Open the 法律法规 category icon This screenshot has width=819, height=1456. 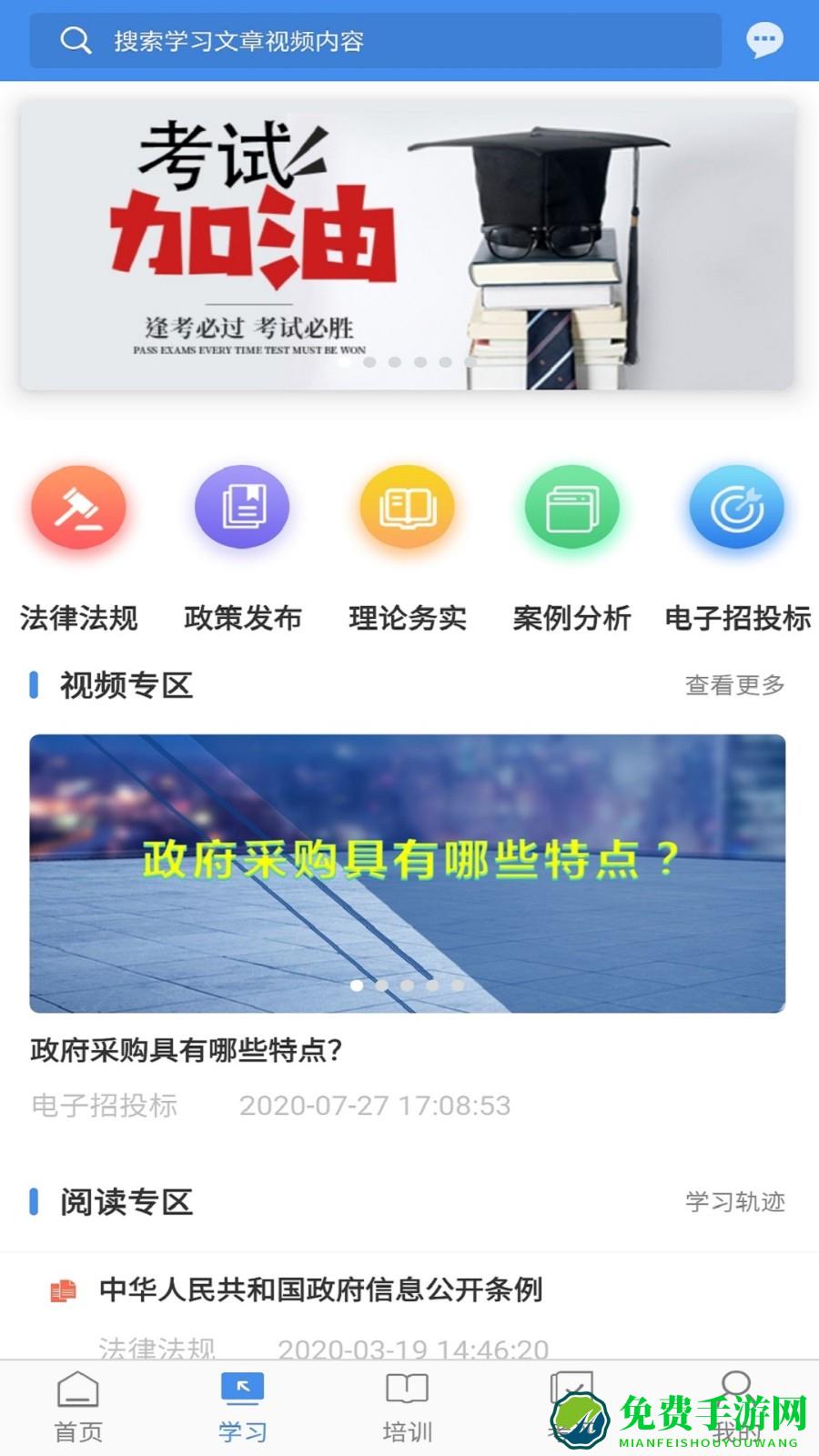[x=79, y=507]
